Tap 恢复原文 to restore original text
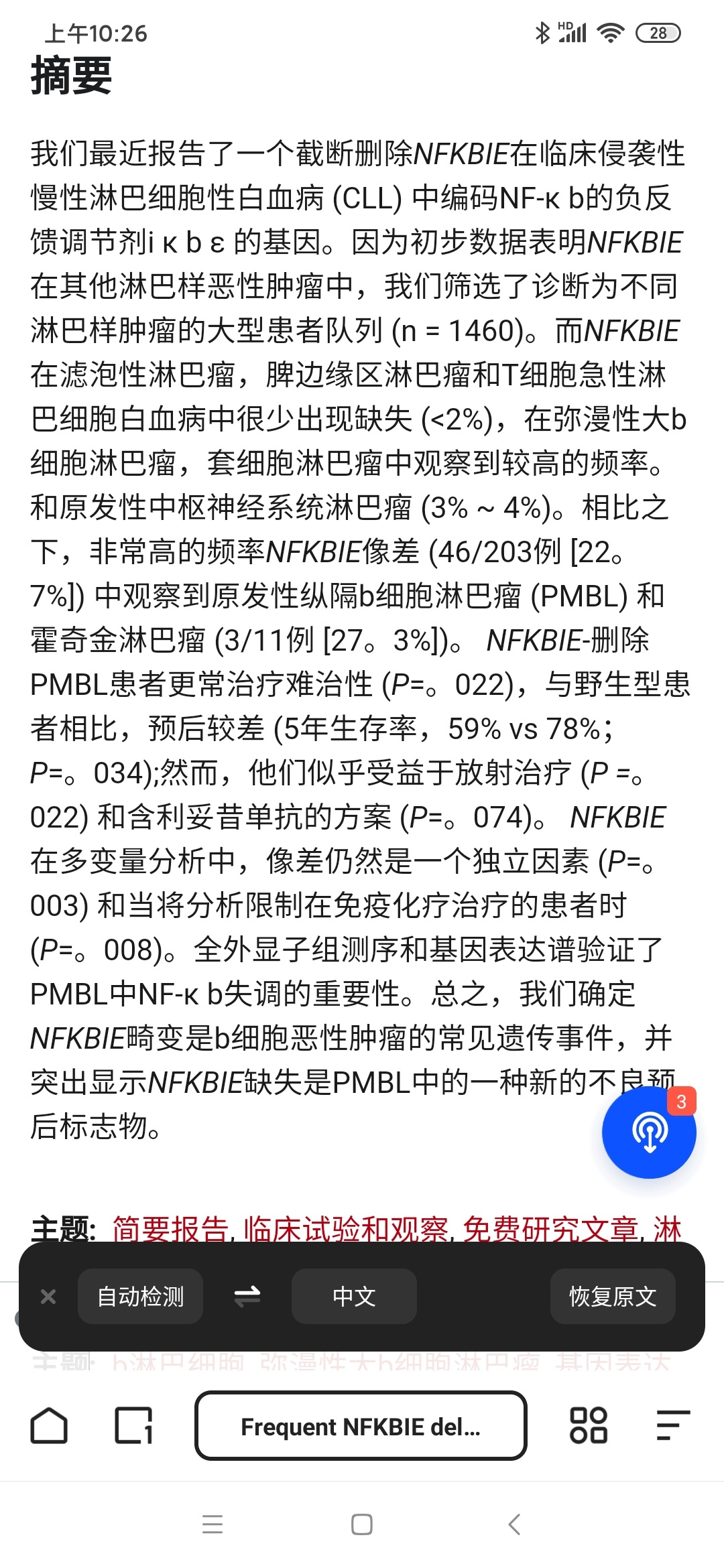The height and width of the screenshot is (1568, 724). click(x=612, y=1297)
